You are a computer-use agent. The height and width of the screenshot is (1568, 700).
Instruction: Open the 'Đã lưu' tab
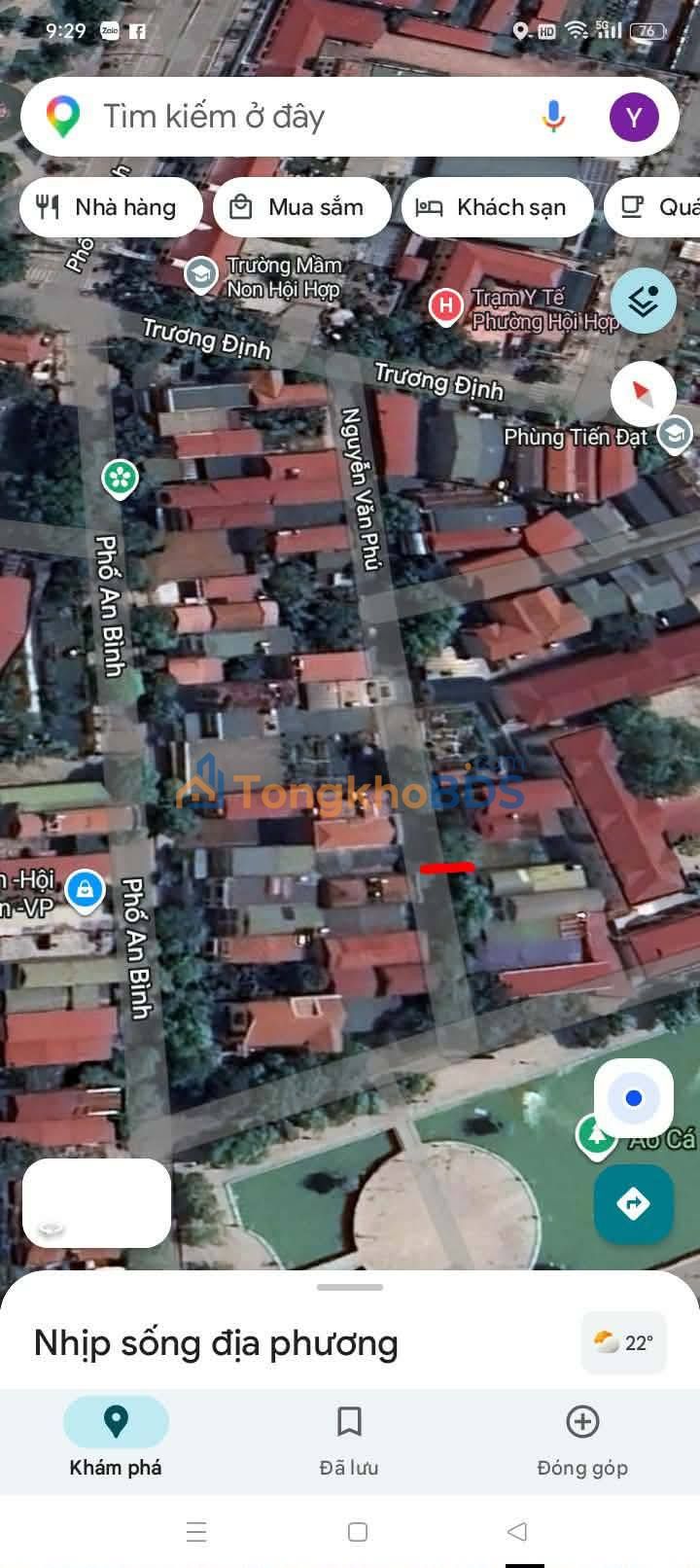[349, 1439]
